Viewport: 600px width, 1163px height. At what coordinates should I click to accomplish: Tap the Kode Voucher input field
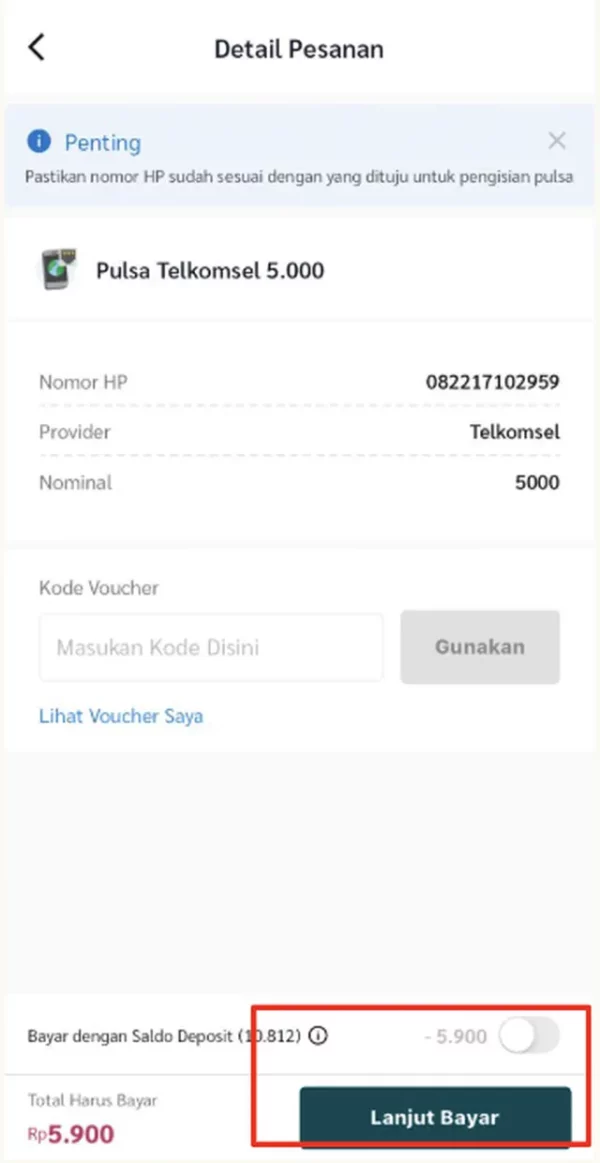[x=211, y=648]
